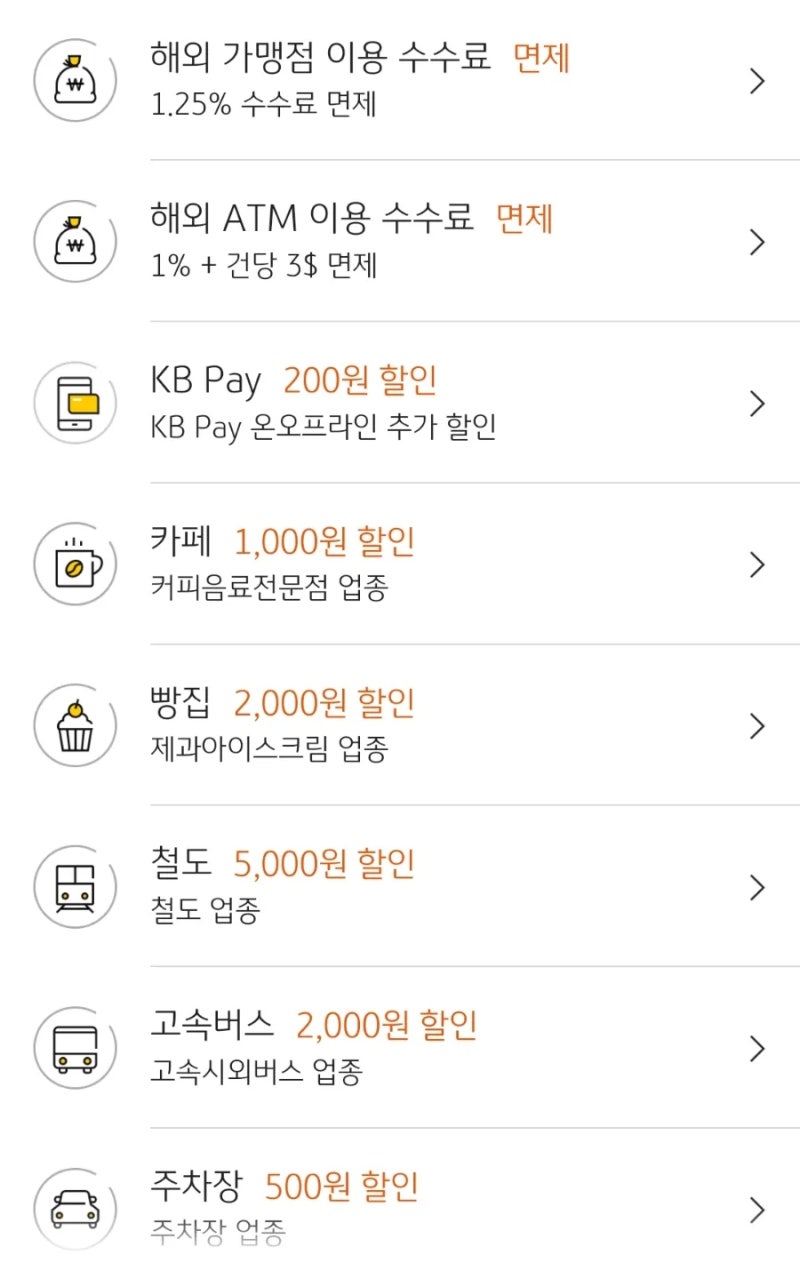The width and height of the screenshot is (800, 1279).
Task: Expand the 빵집 2,000원 할인 entry
Action: 758,726
